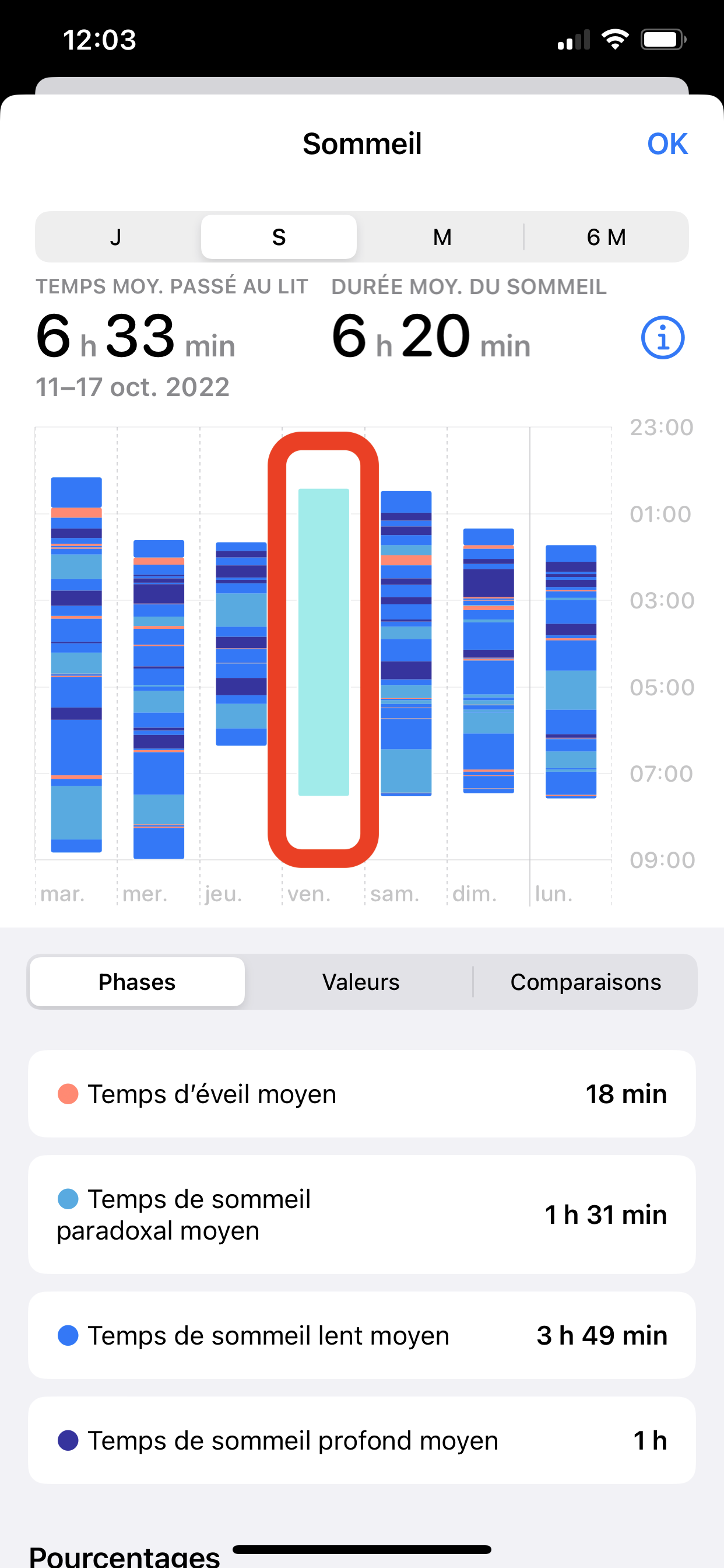Show the 6 M view

pos(606,237)
